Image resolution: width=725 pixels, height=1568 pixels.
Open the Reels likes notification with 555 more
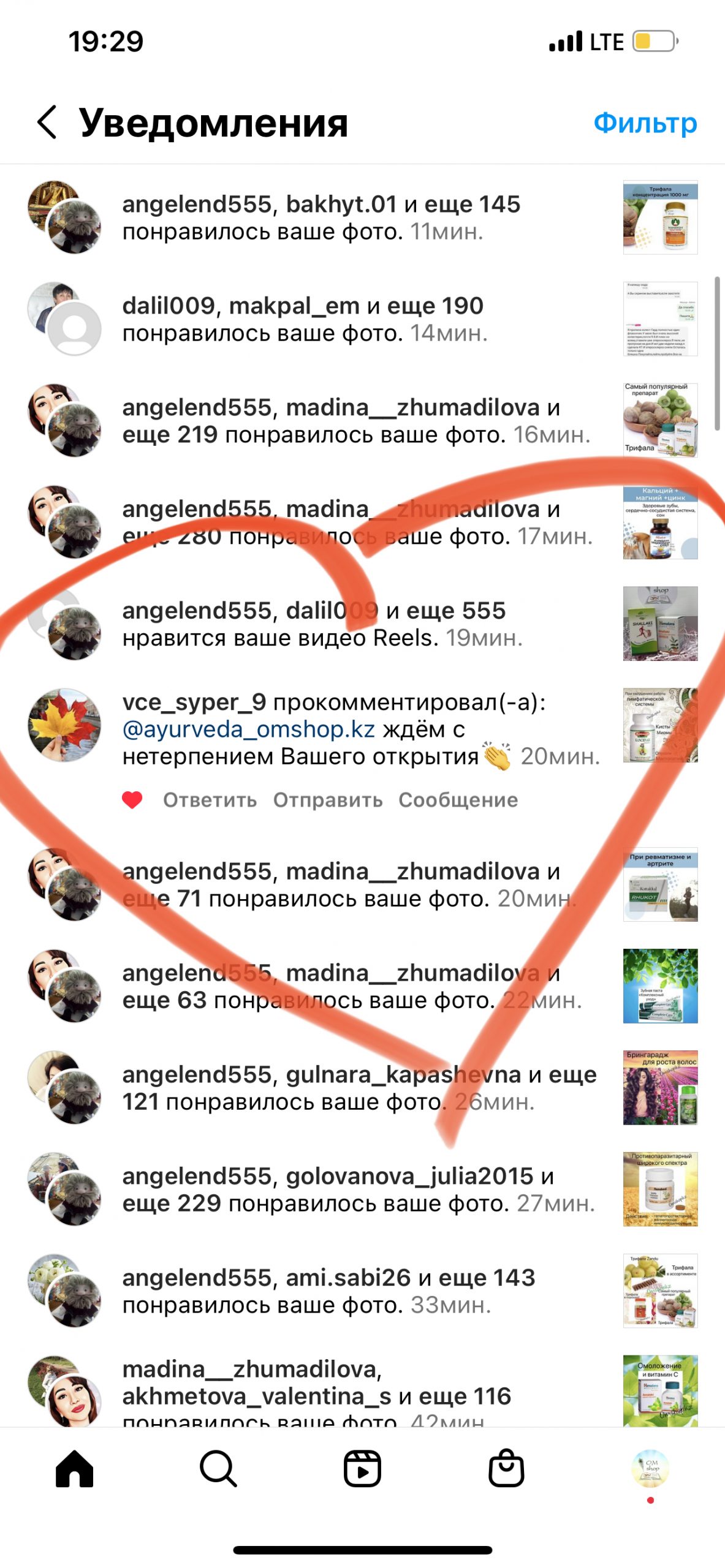point(322,624)
